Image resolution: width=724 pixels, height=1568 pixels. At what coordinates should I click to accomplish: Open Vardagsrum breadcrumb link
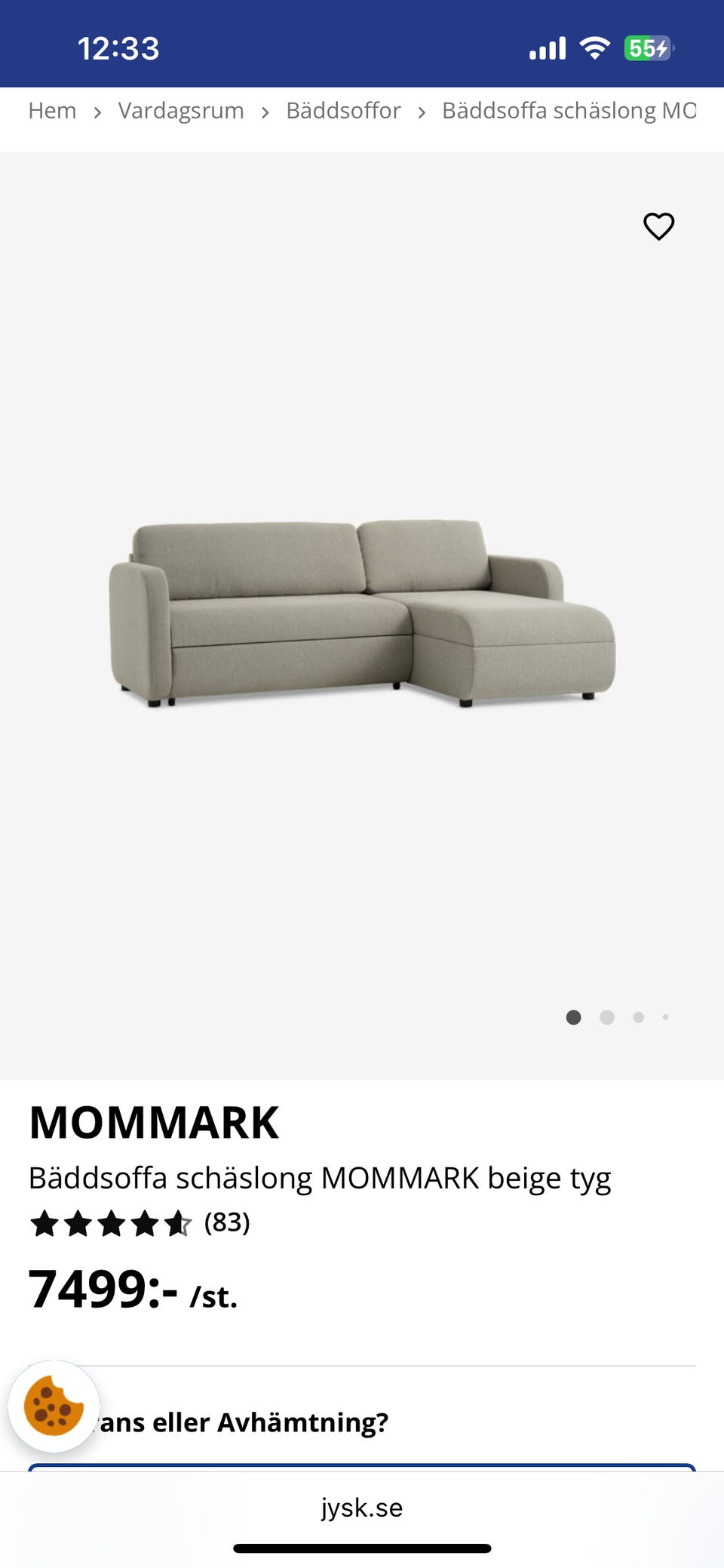pos(181,111)
